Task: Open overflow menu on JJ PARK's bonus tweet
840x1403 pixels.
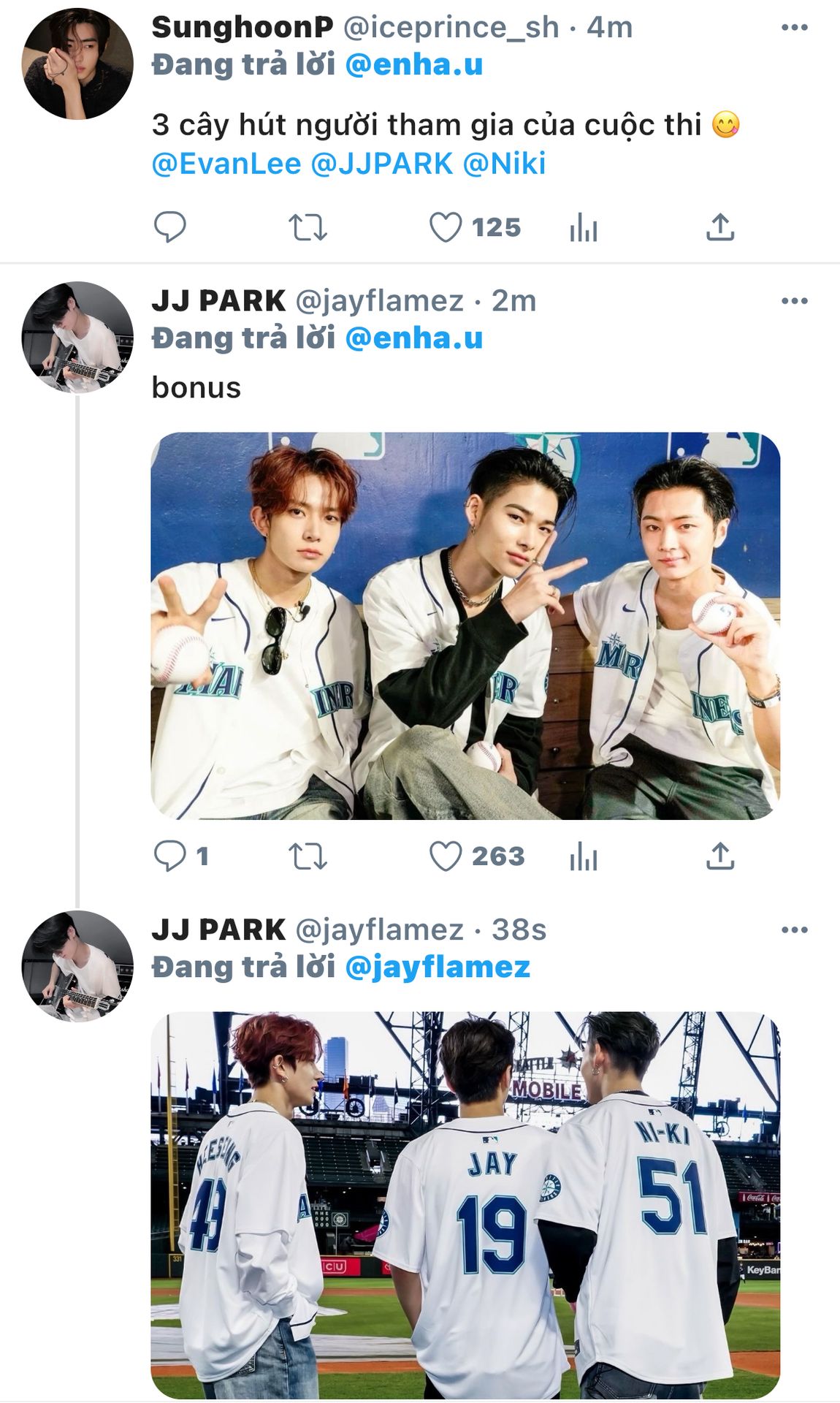Action: [794, 301]
